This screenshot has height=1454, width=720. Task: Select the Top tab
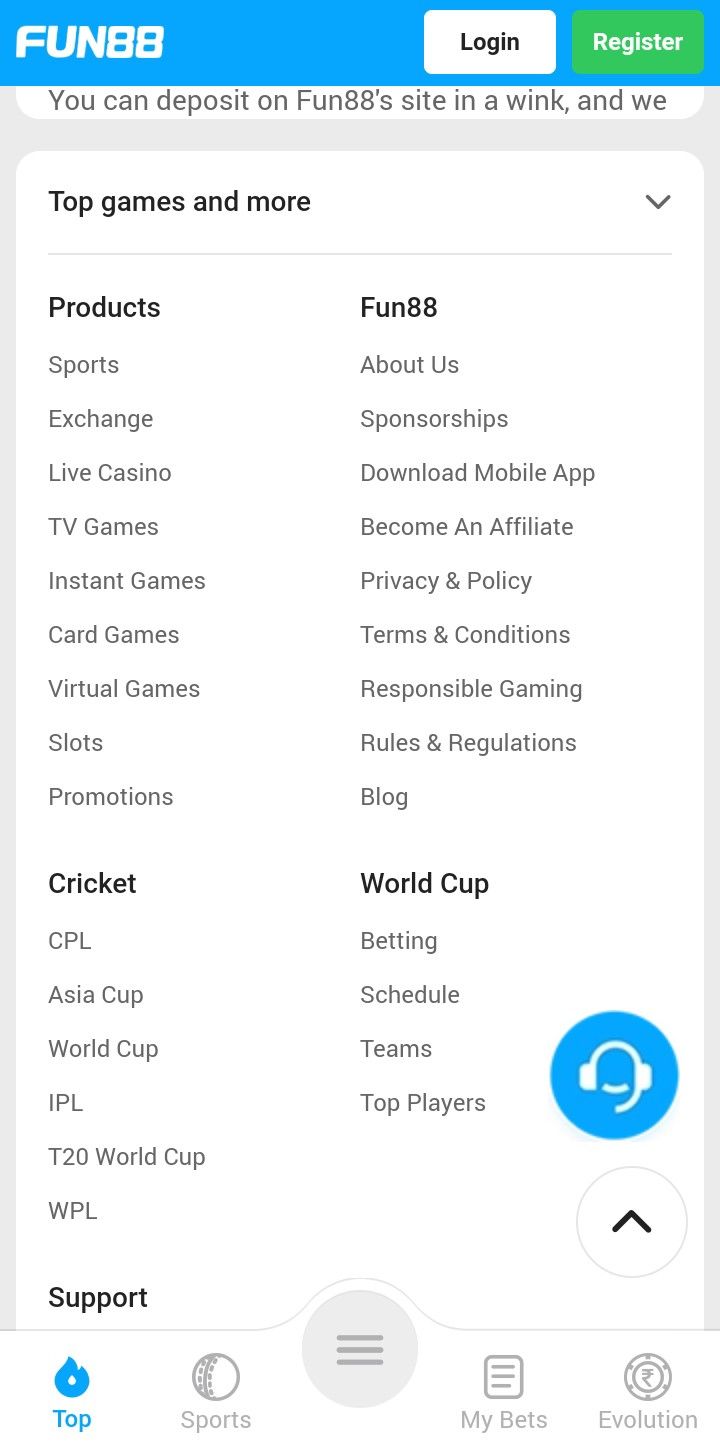click(72, 1392)
